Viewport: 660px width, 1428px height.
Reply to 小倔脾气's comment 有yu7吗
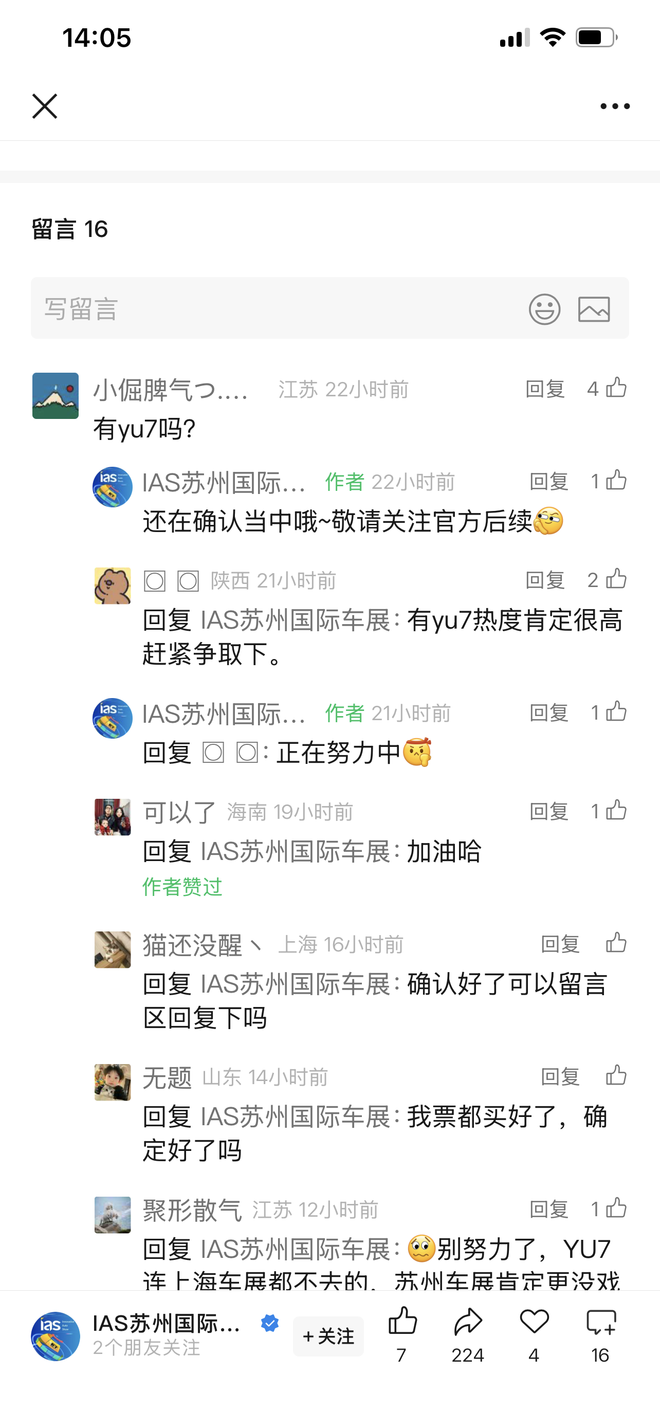coord(545,389)
